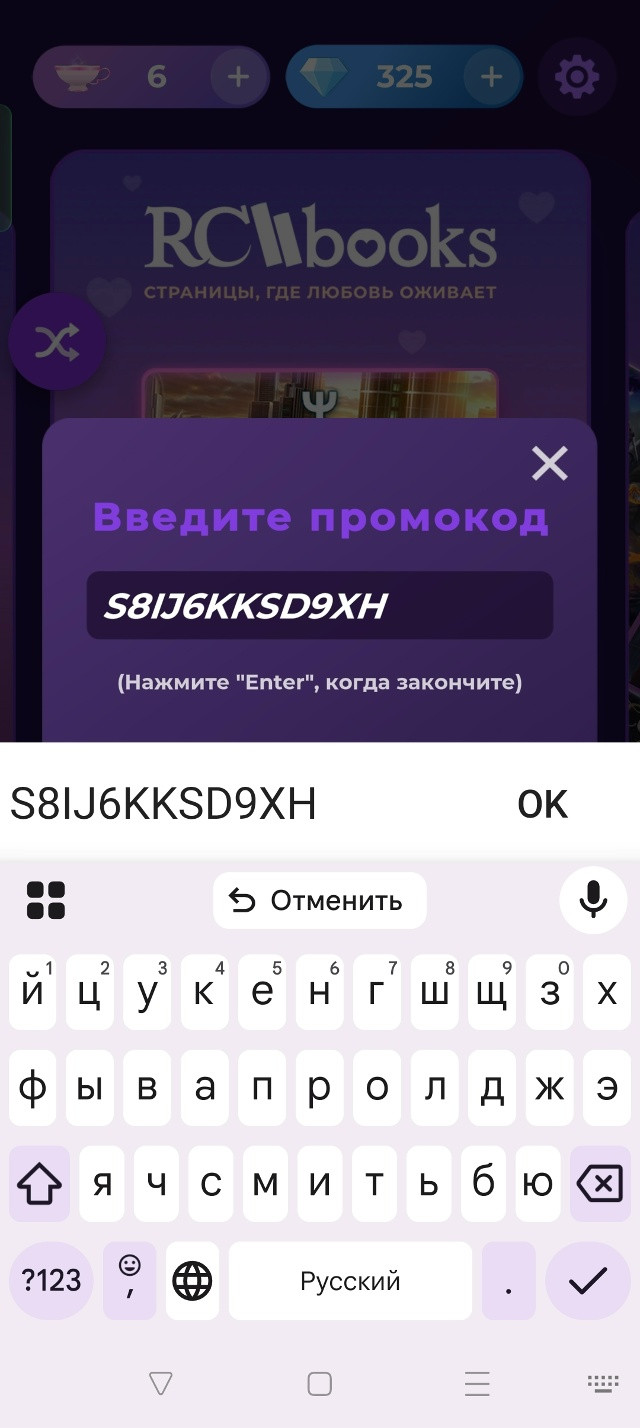This screenshot has width=640, height=1428.
Task: Switch to the ?123 symbols keyboard
Action: [x=51, y=1281]
